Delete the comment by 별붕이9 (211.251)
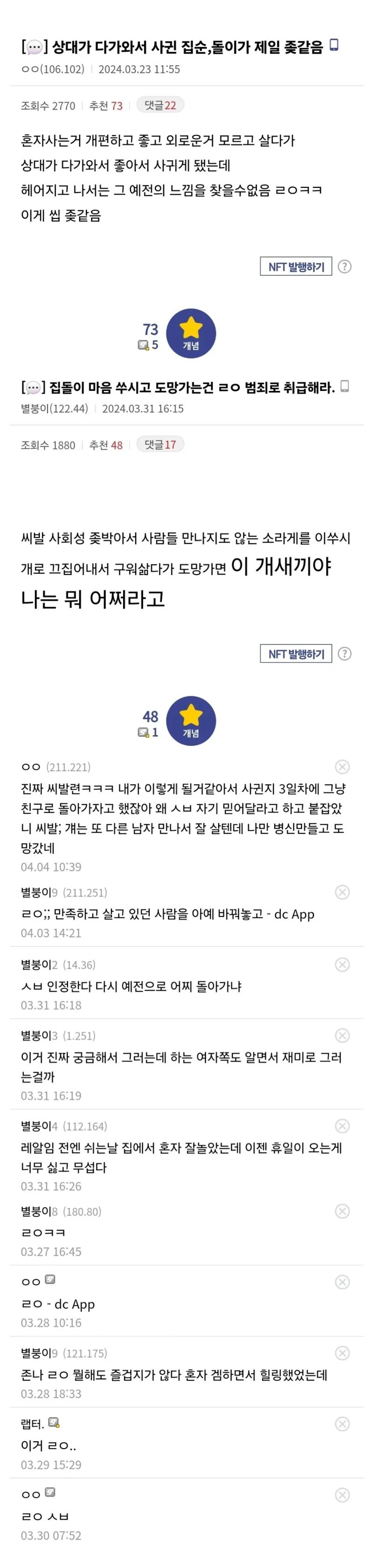 343,892
